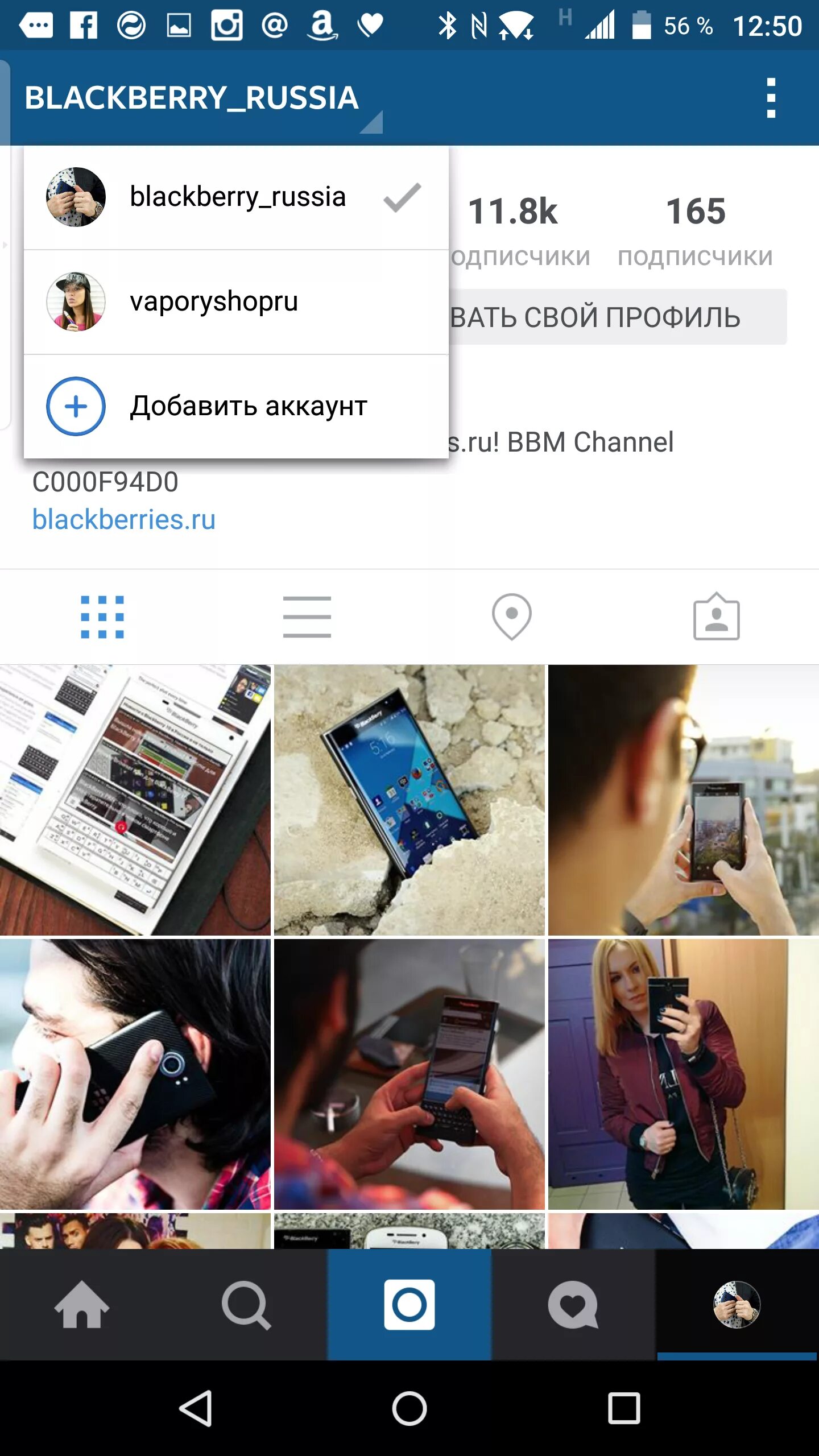Switch to the vaporyshopru account
Viewport: 819px width, 1456px height.
(236, 302)
